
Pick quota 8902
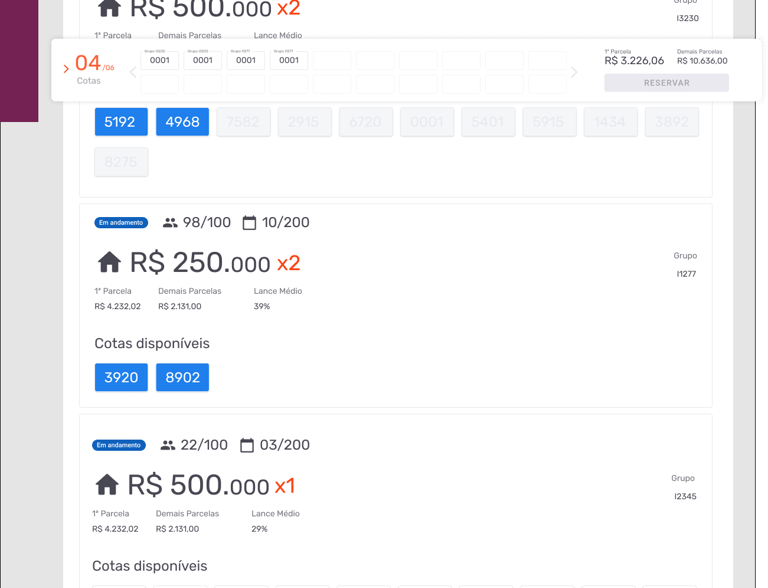pos(182,377)
